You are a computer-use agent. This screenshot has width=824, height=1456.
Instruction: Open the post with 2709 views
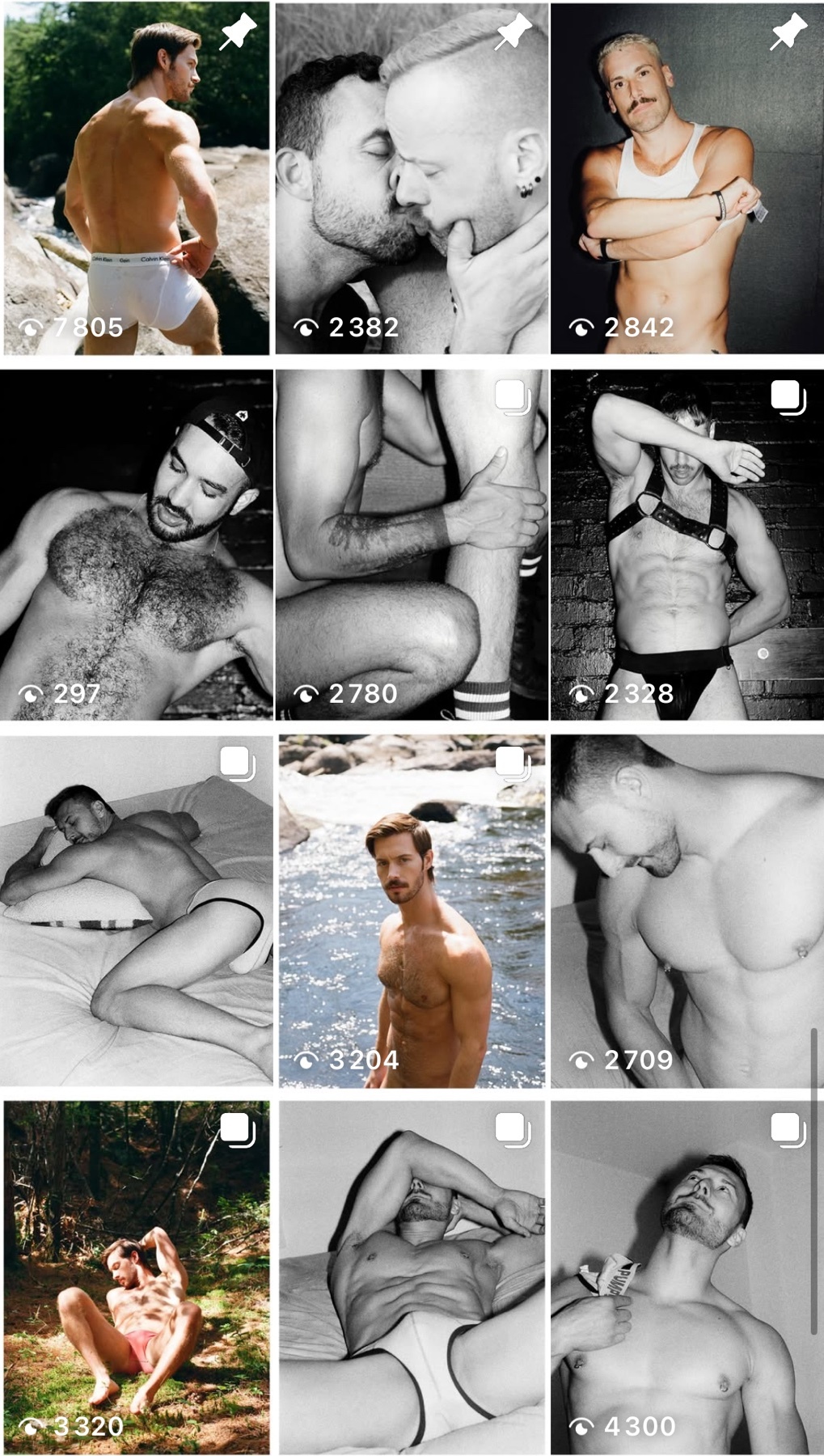(x=687, y=911)
